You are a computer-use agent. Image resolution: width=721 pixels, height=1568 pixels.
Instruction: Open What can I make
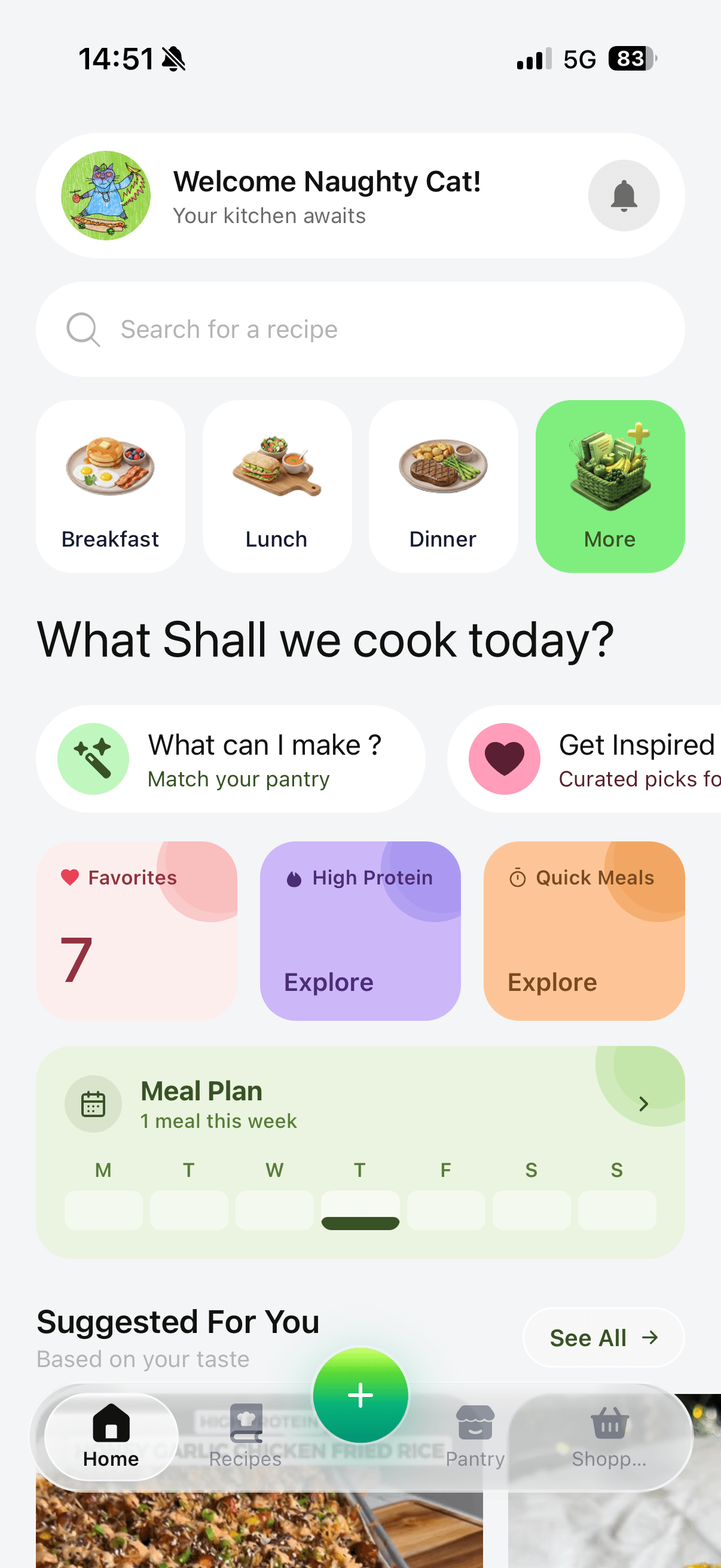[231, 758]
